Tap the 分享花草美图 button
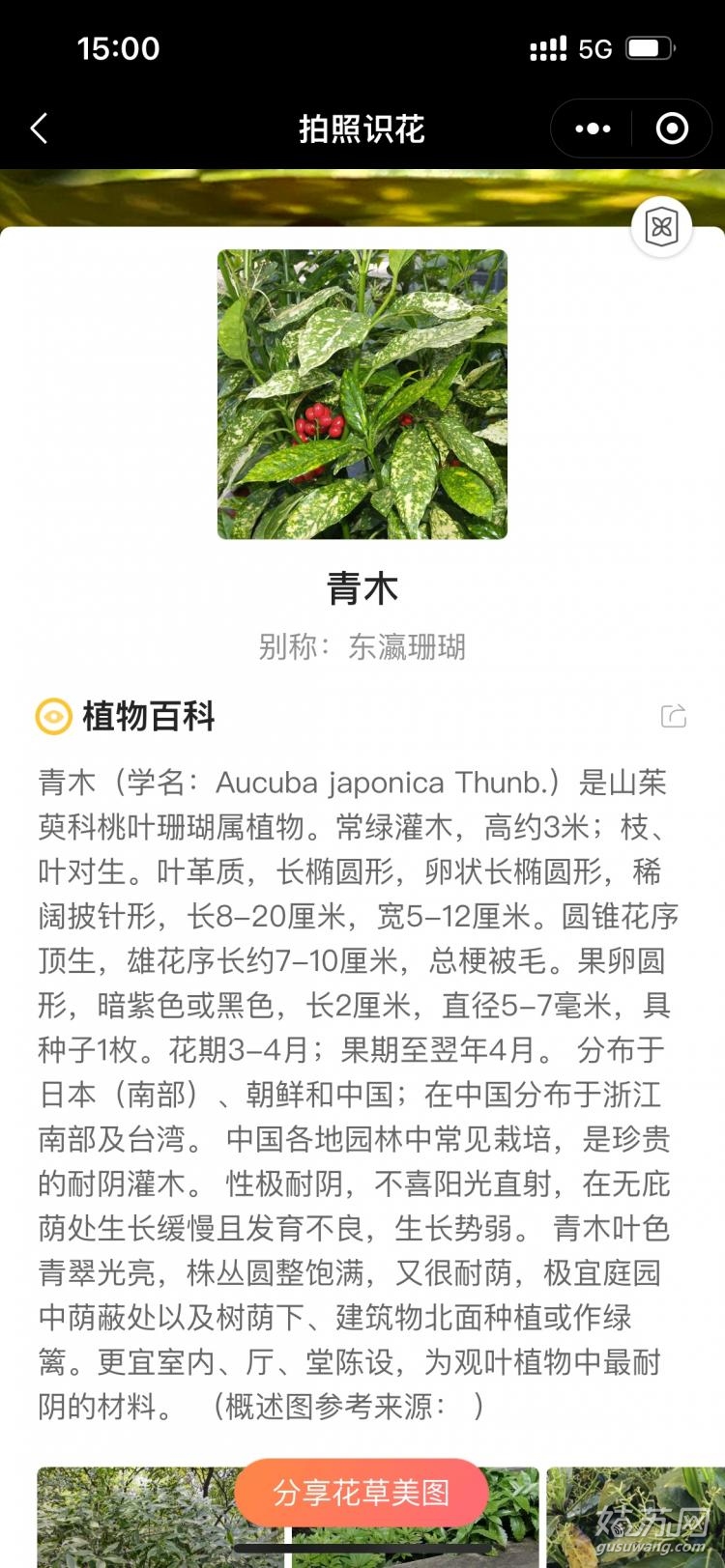The width and height of the screenshot is (725, 1568). tap(362, 1493)
